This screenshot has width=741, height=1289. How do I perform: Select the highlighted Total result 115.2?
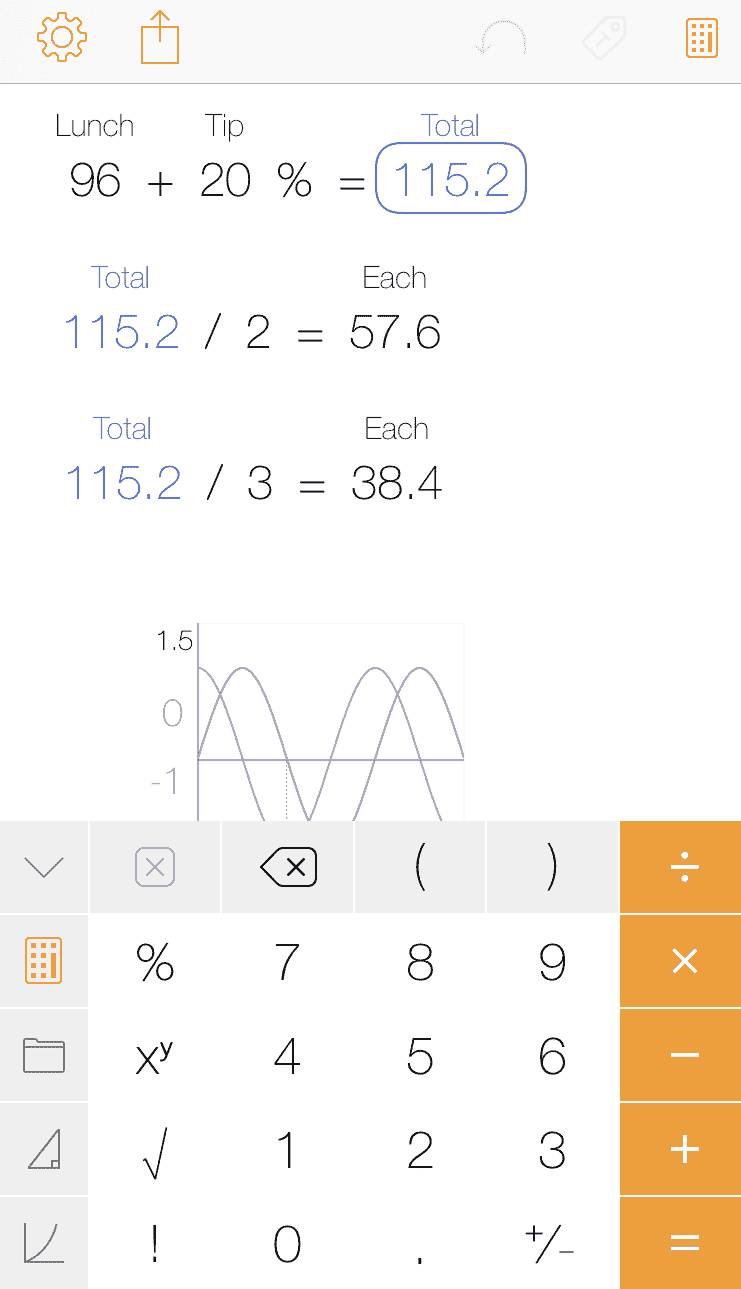450,179
